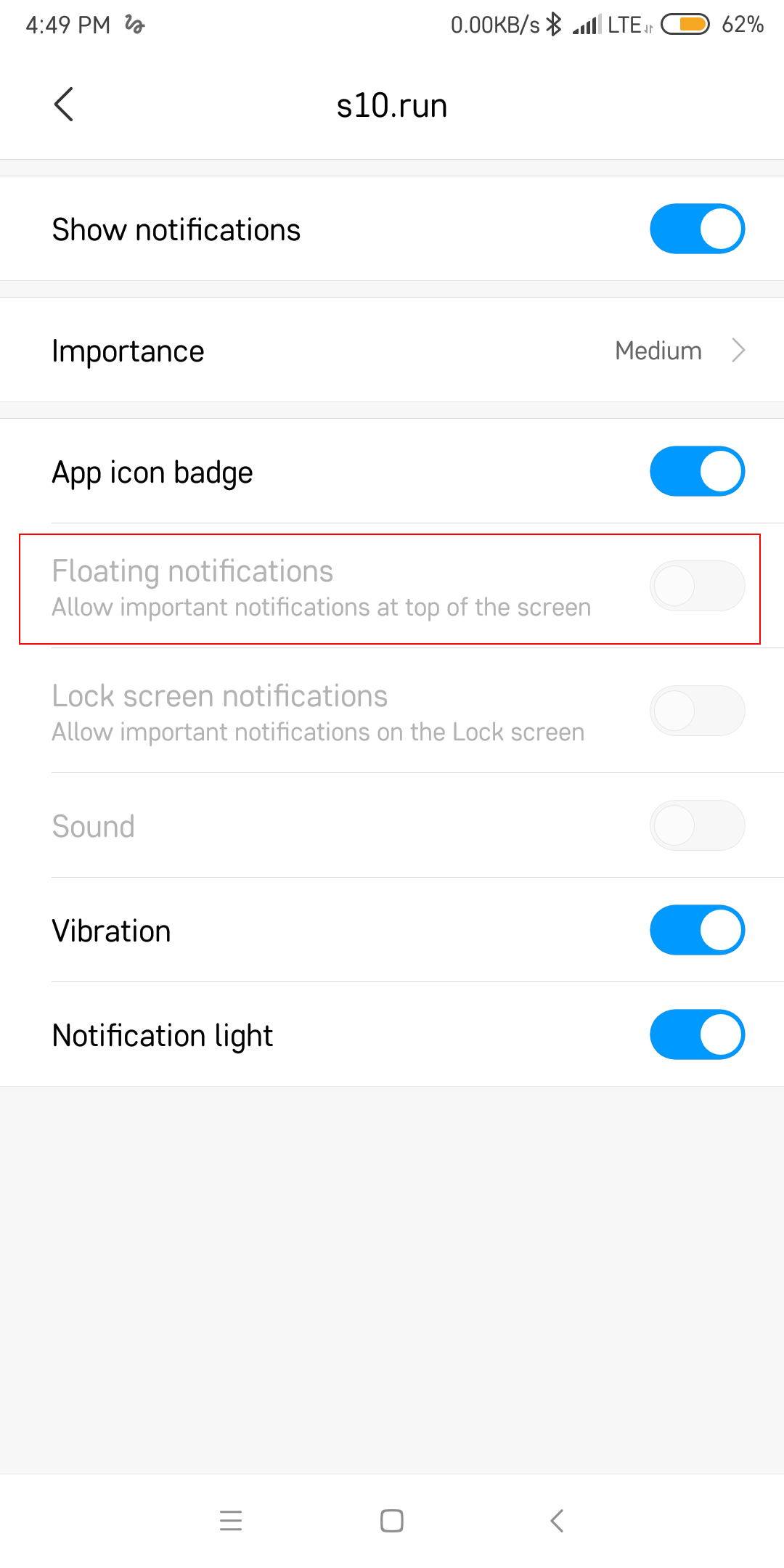Toggle Lock screen notifications switch
784x1568 pixels.
pyautogui.click(x=697, y=711)
